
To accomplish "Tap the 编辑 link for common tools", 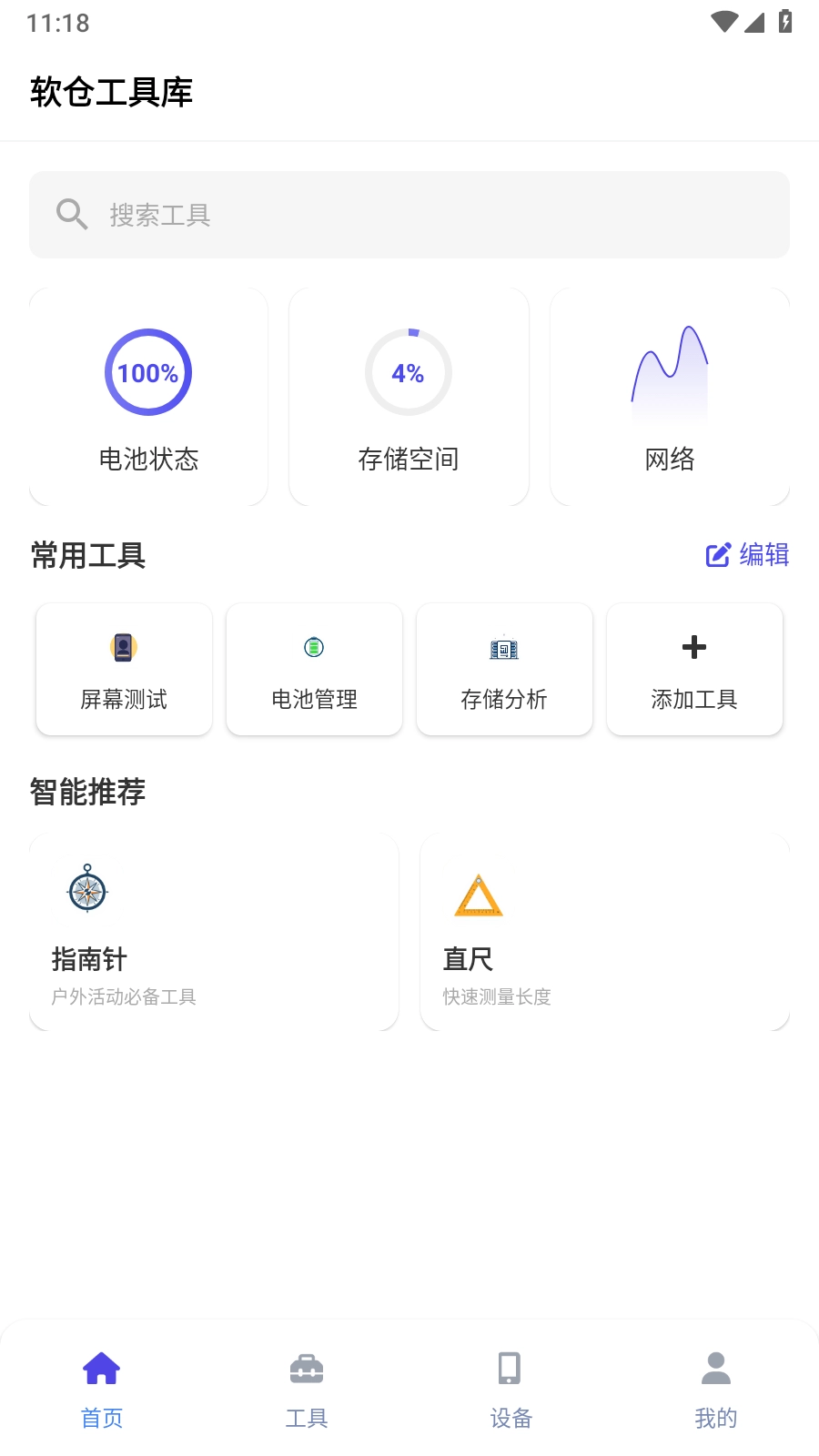I will (x=764, y=555).
